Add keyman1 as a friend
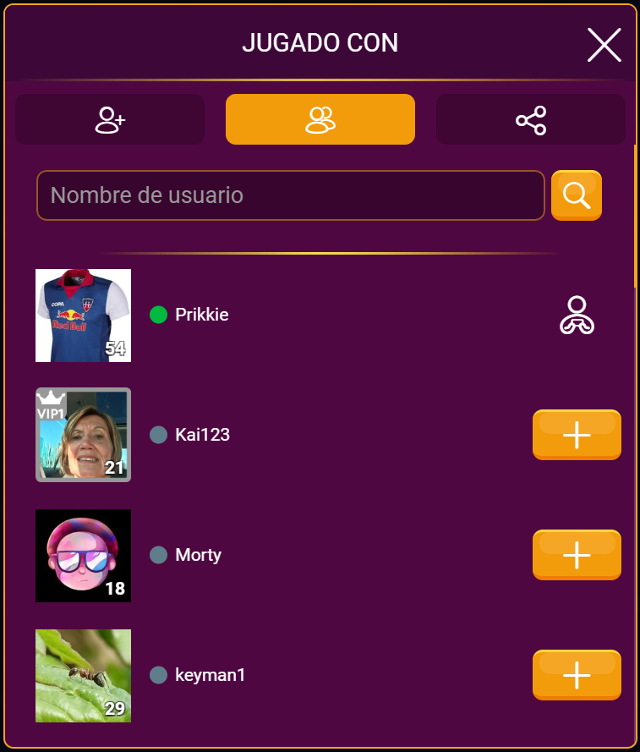Screen dimensions: 640x752 click(577, 675)
